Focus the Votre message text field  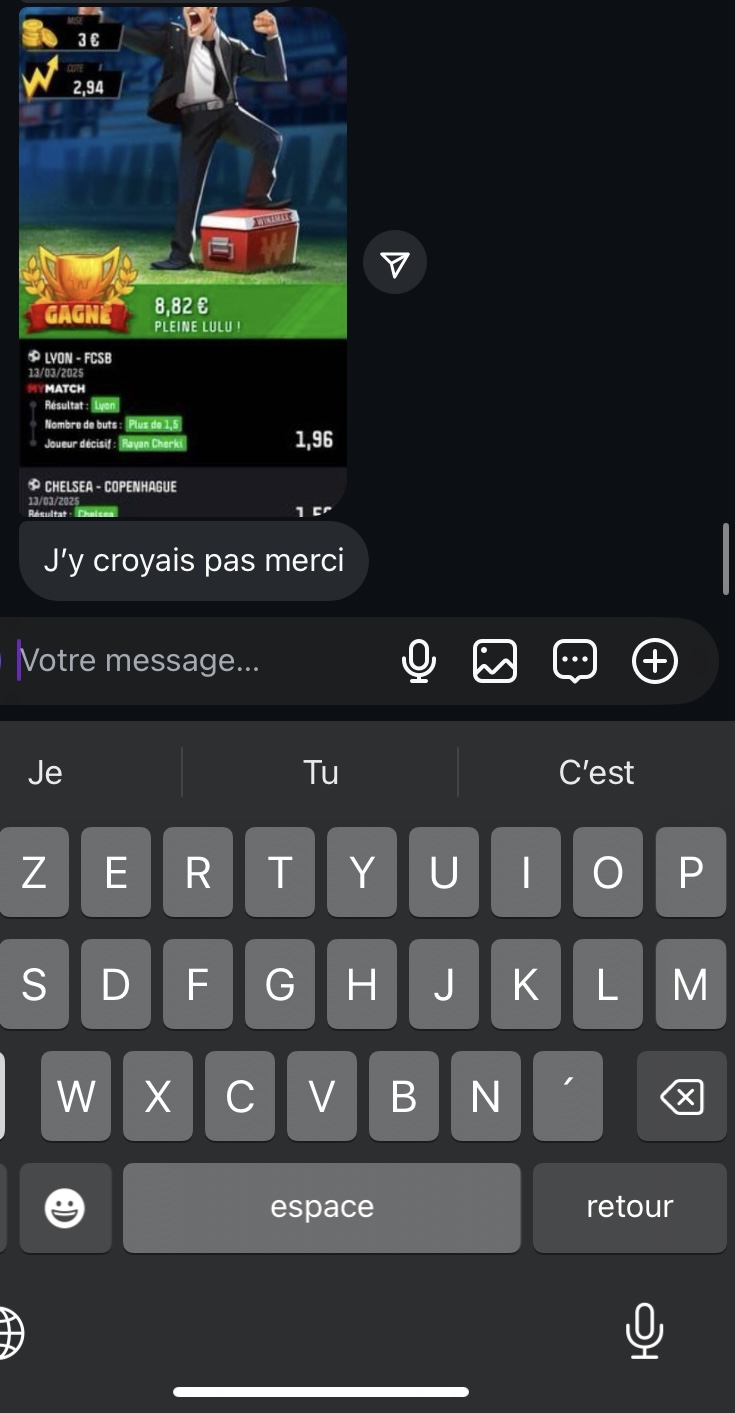click(200, 661)
